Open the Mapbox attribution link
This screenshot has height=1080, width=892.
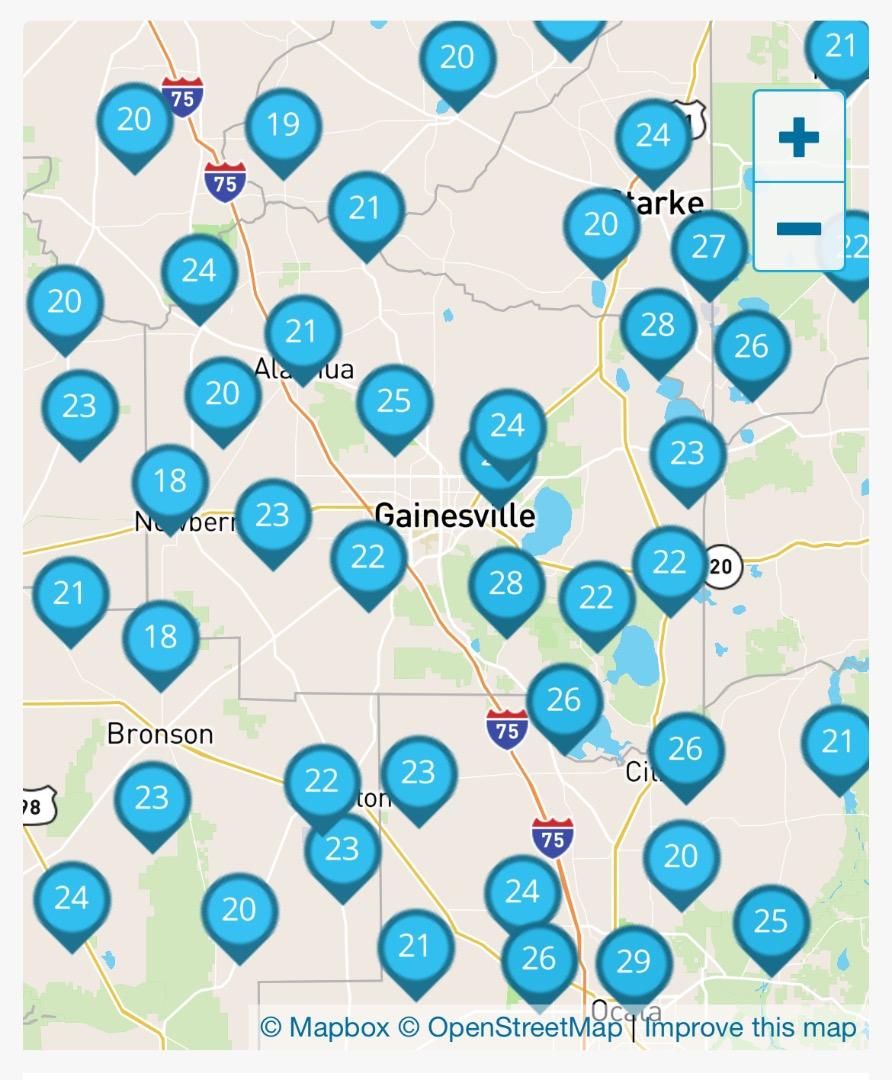(x=325, y=1027)
